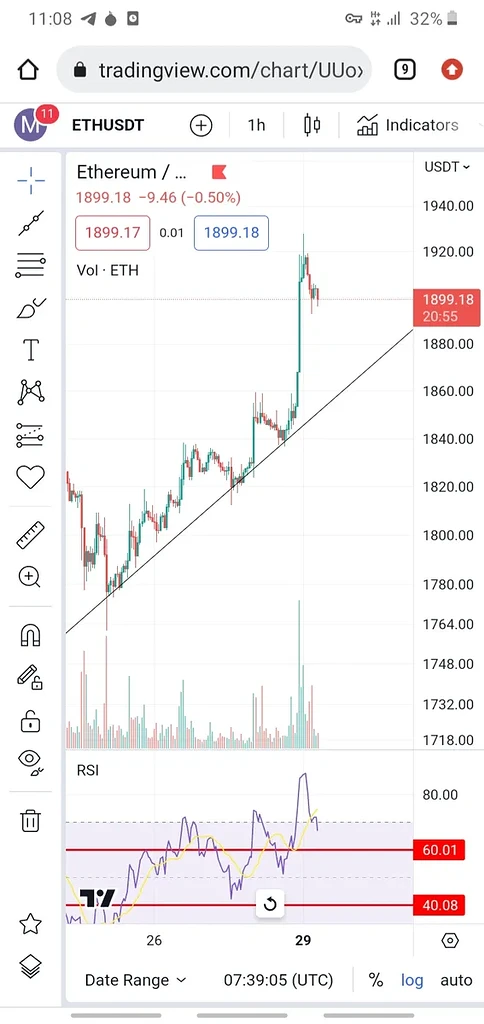The width and height of the screenshot is (484, 1024).
Task: Change the 1h time interval
Action: tap(257, 125)
